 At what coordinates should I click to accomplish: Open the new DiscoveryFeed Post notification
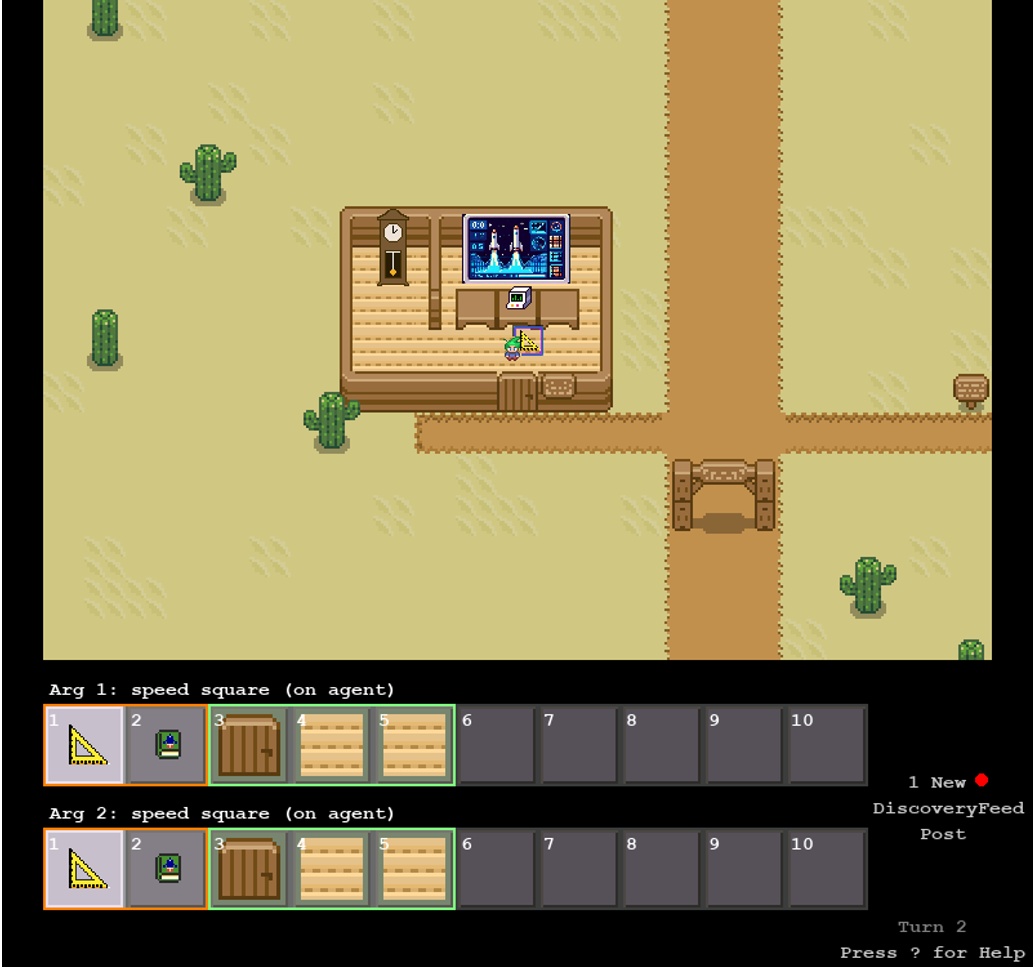pos(947,808)
